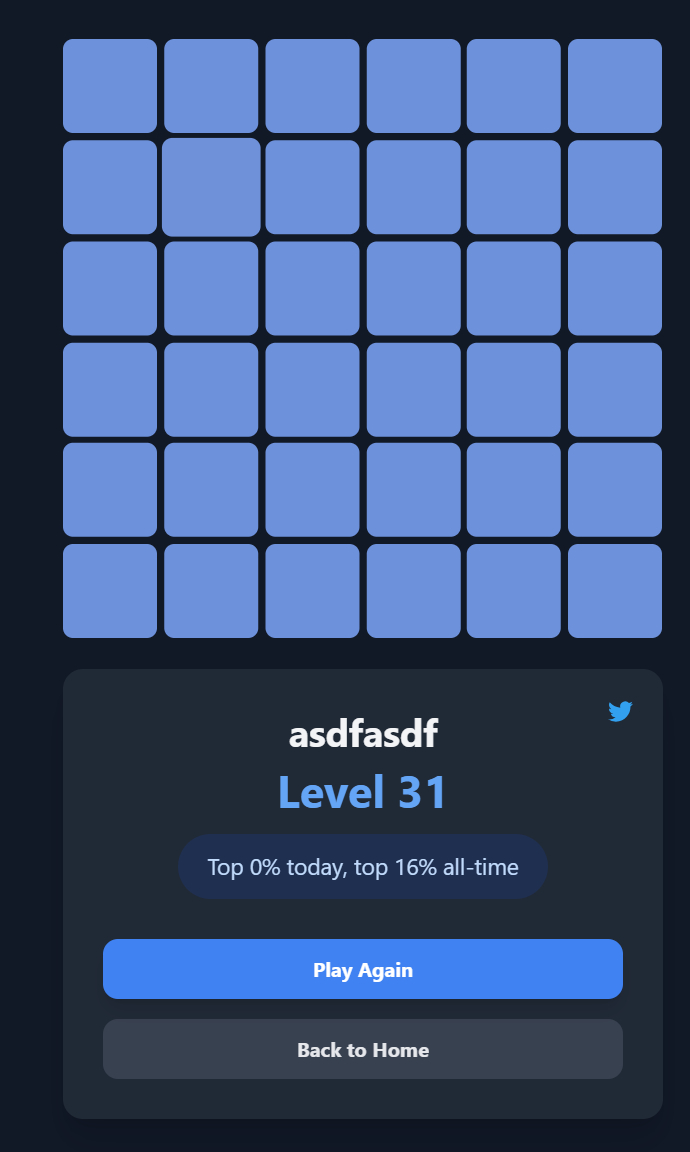The image size is (690, 1152).
Task: Go back to home
Action: pos(362,1049)
